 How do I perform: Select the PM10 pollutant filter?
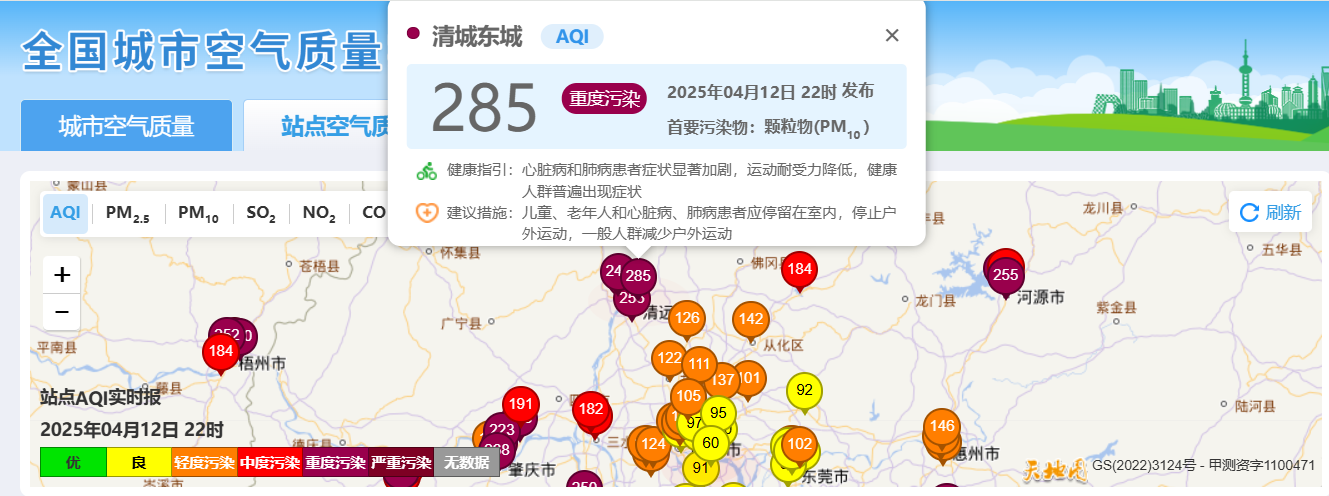coord(198,213)
